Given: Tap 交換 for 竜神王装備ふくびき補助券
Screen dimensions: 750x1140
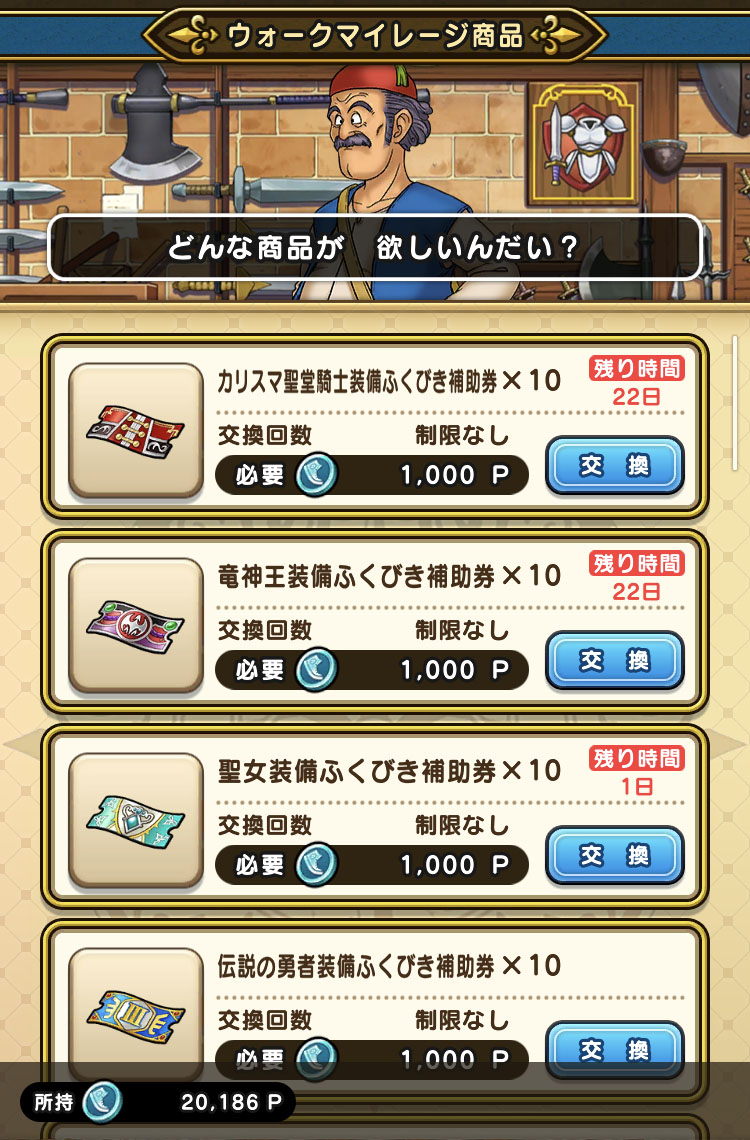Looking at the screenshot, I should pos(614,661).
